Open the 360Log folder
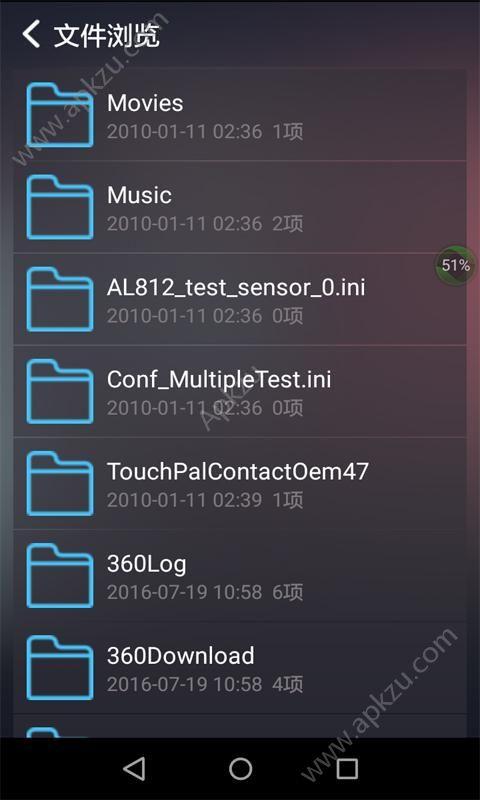Screen dimensions: 480x800 [x=240, y=576]
